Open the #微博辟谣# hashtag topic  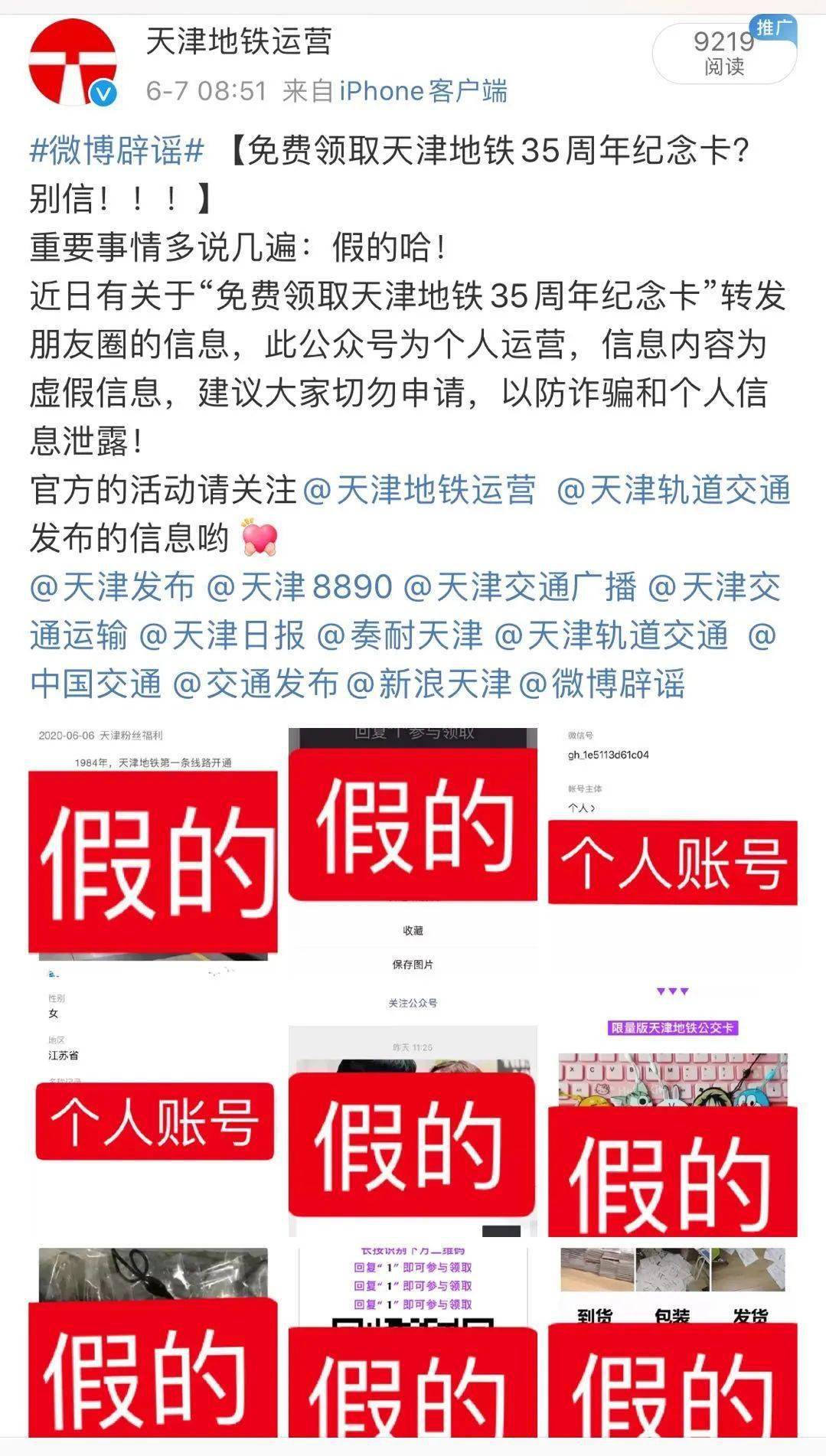tap(117, 151)
